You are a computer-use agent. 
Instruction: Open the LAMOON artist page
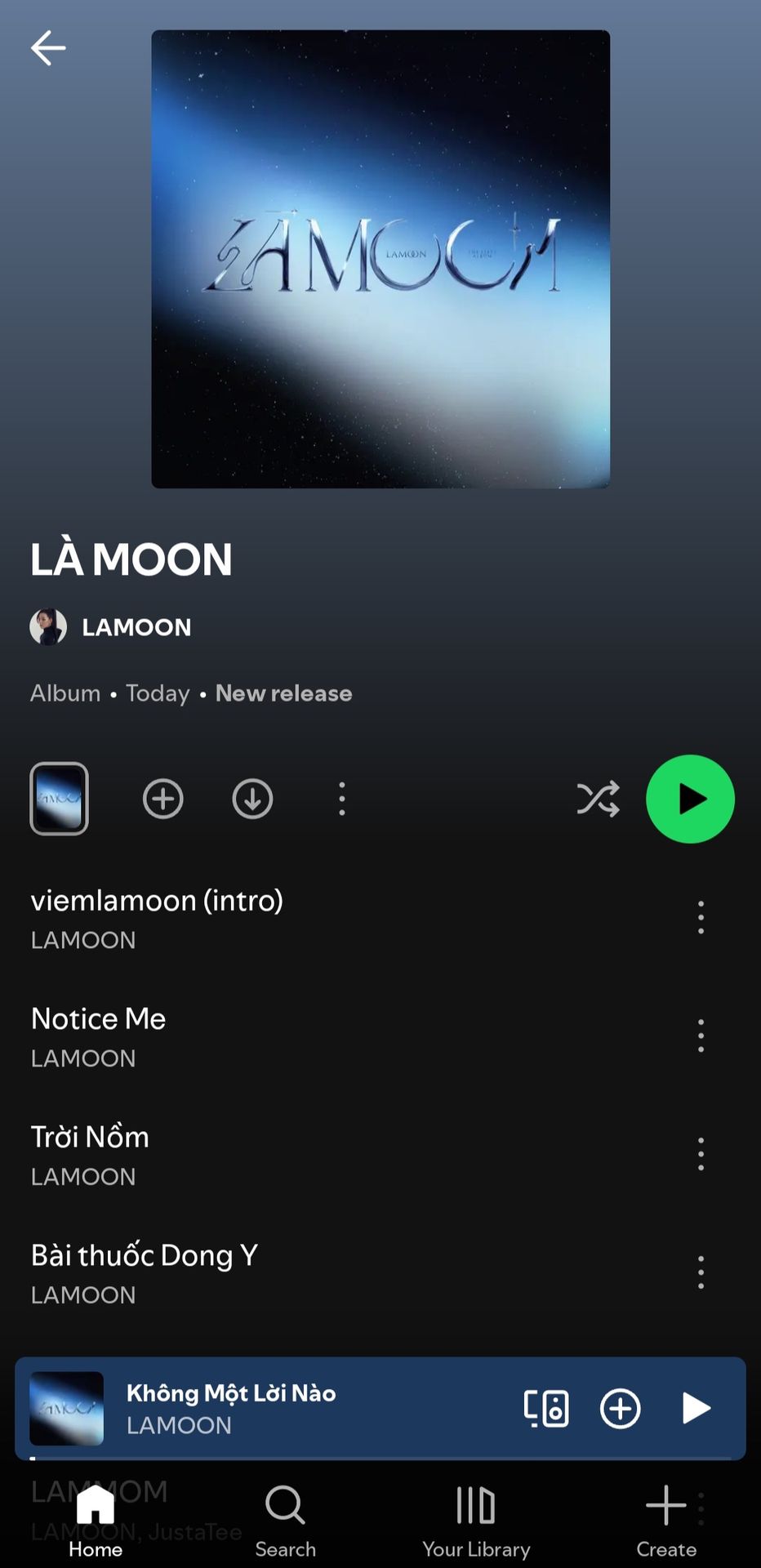(136, 627)
